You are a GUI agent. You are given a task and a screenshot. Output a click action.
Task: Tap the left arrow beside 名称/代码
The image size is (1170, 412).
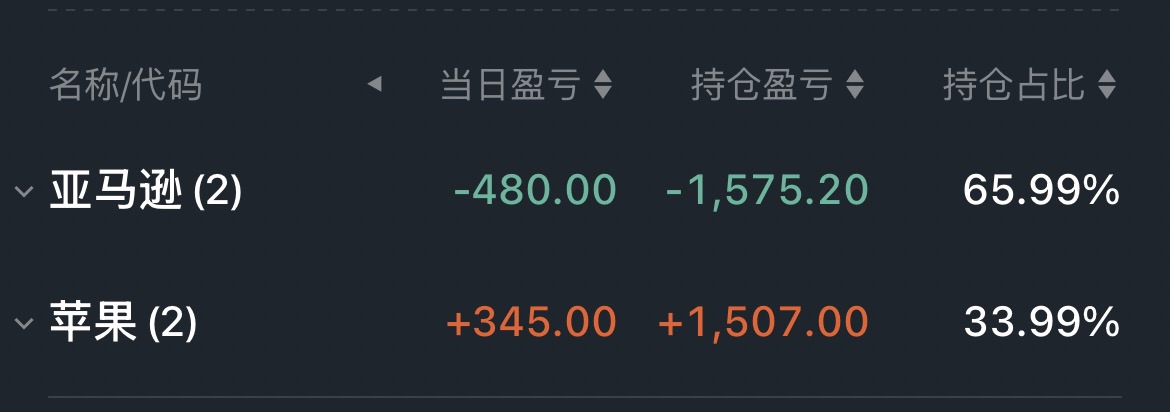coord(375,86)
